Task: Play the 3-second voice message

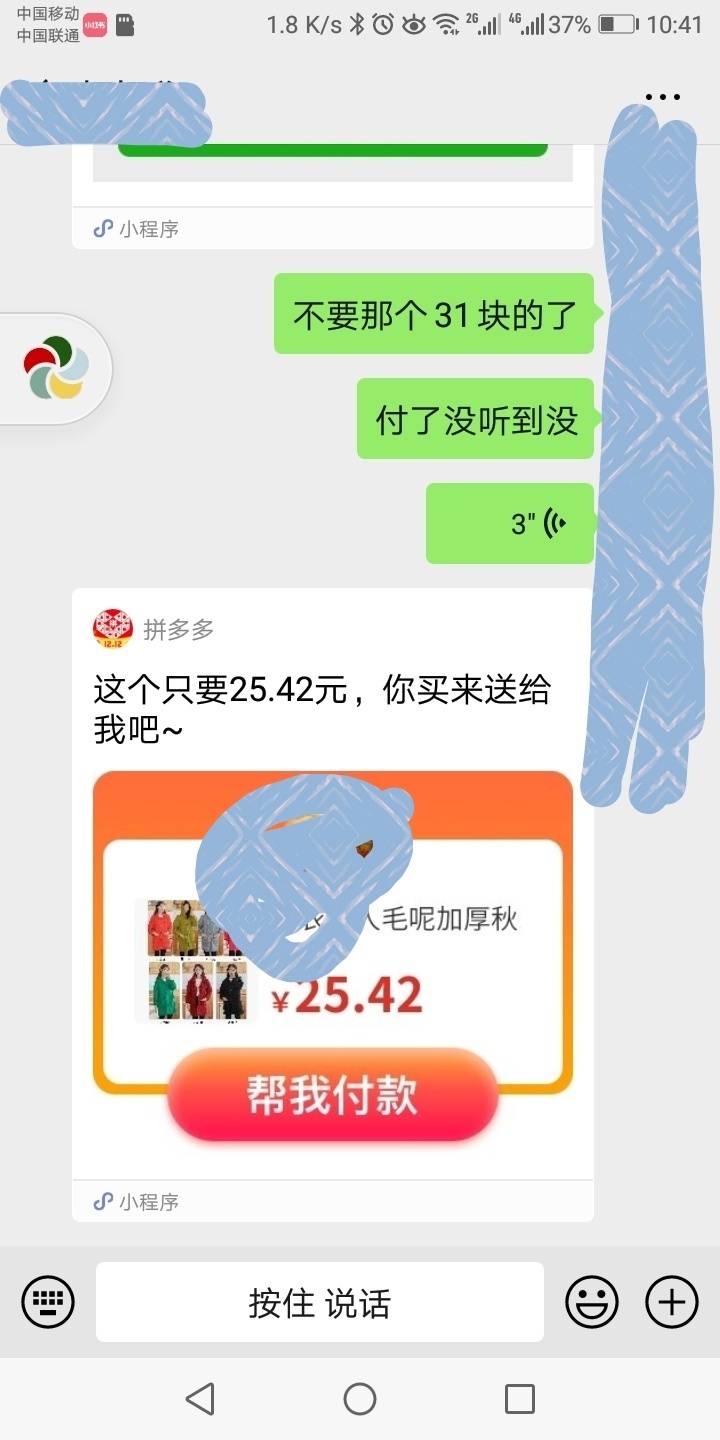Action: [x=510, y=524]
